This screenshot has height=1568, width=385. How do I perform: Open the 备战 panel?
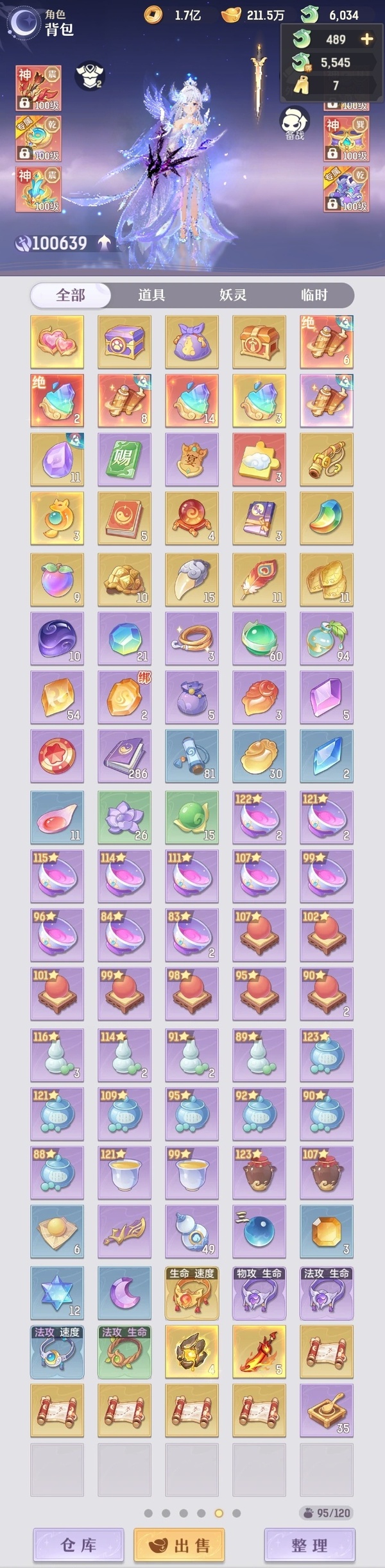click(x=295, y=123)
